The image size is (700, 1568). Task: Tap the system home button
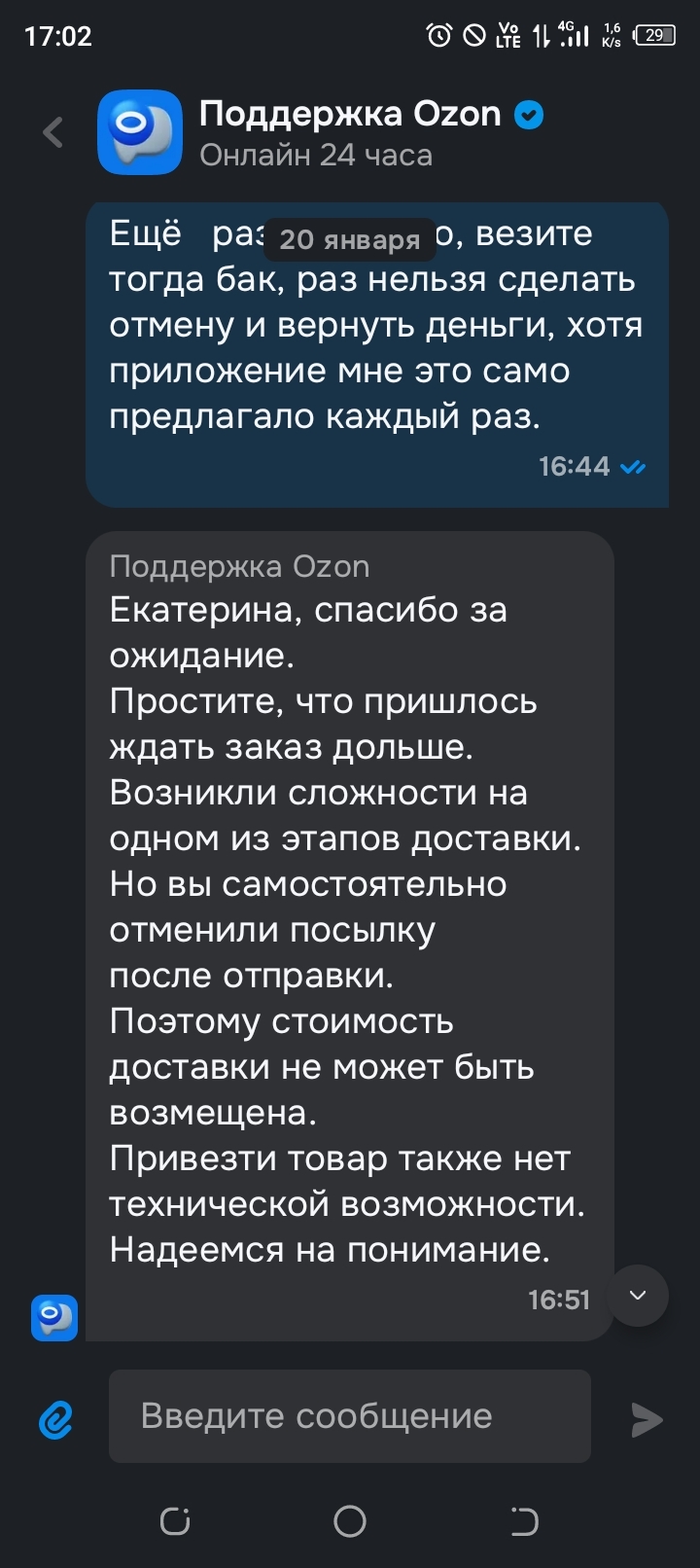coord(349,1521)
